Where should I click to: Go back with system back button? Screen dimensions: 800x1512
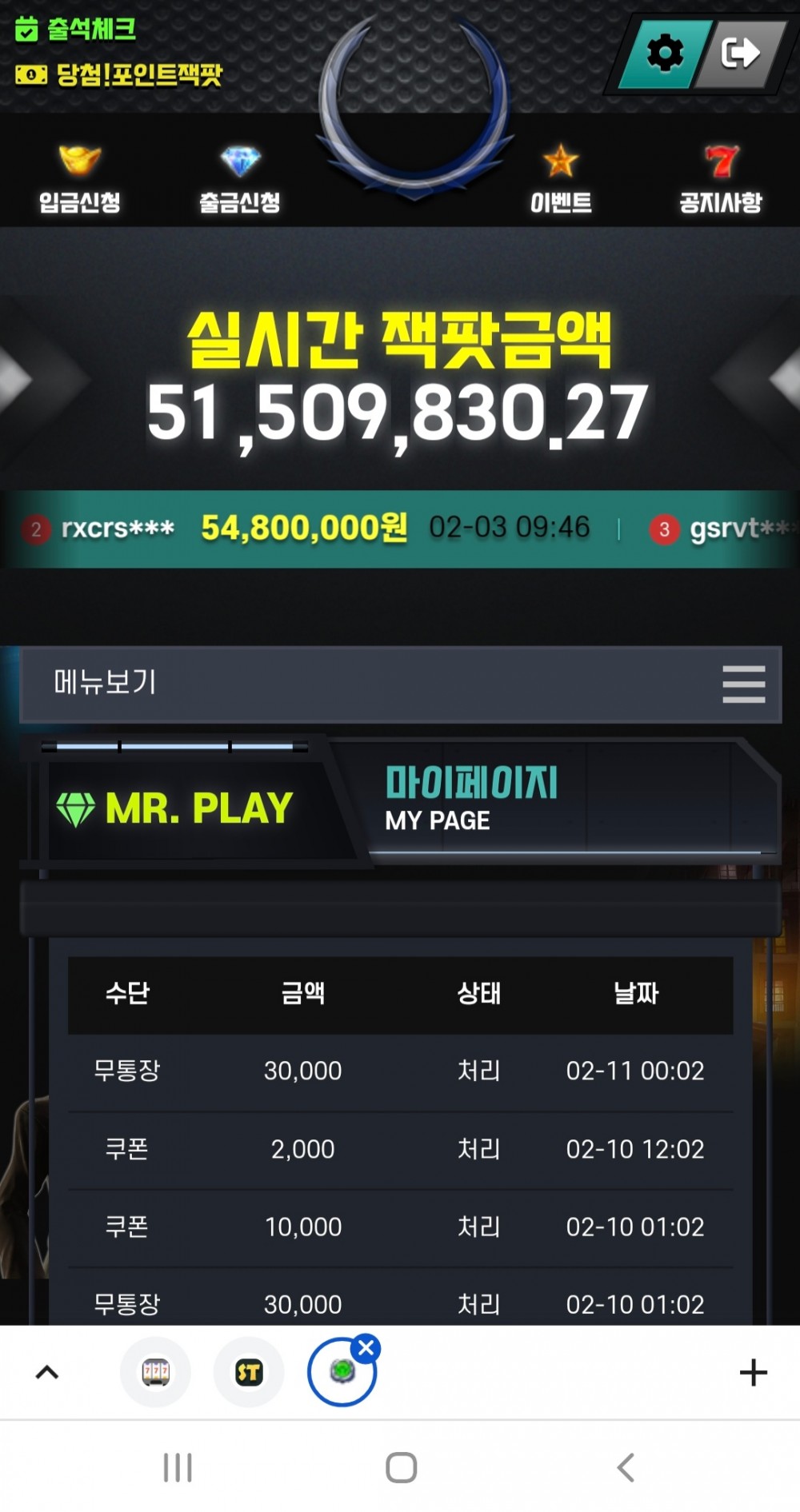click(x=626, y=1468)
